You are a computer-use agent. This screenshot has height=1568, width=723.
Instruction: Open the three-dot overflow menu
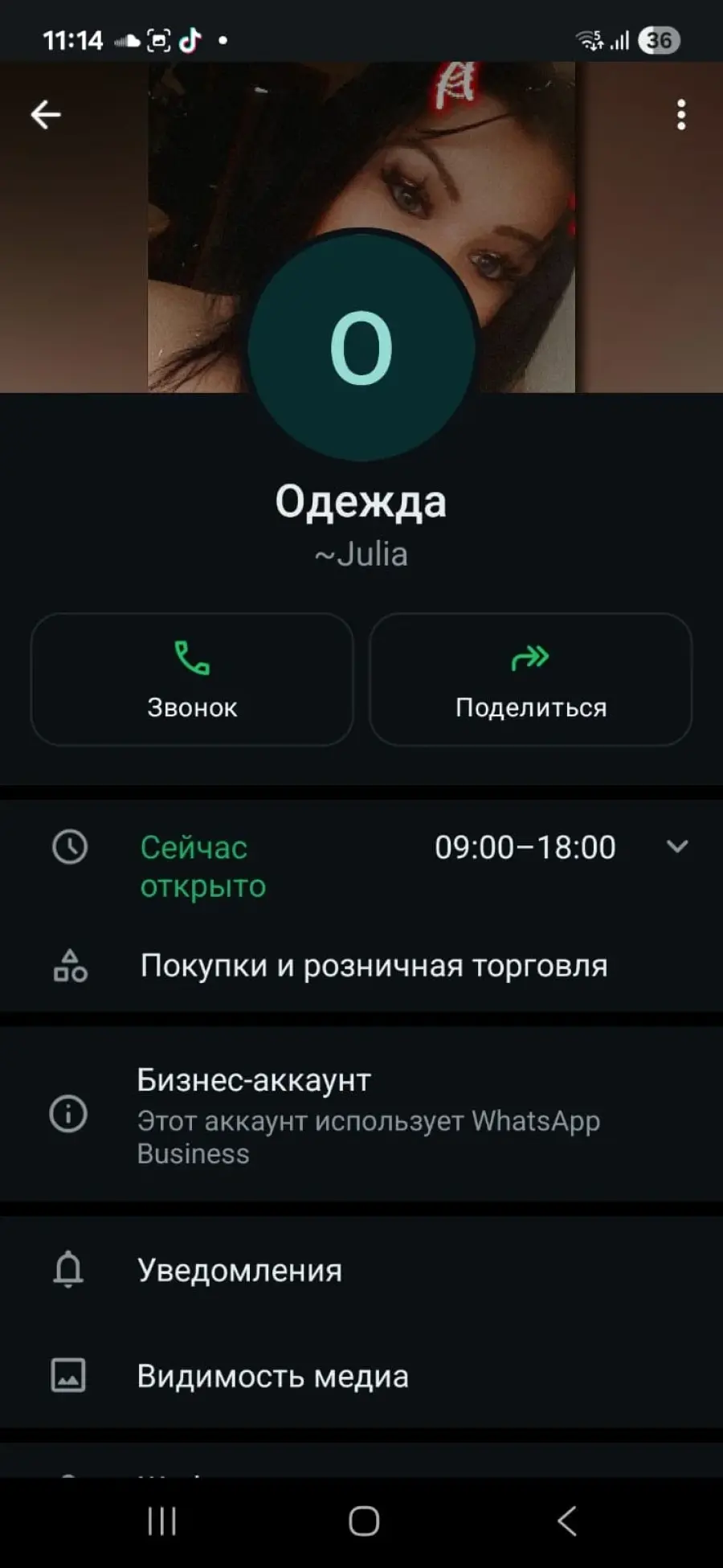[681, 115]
